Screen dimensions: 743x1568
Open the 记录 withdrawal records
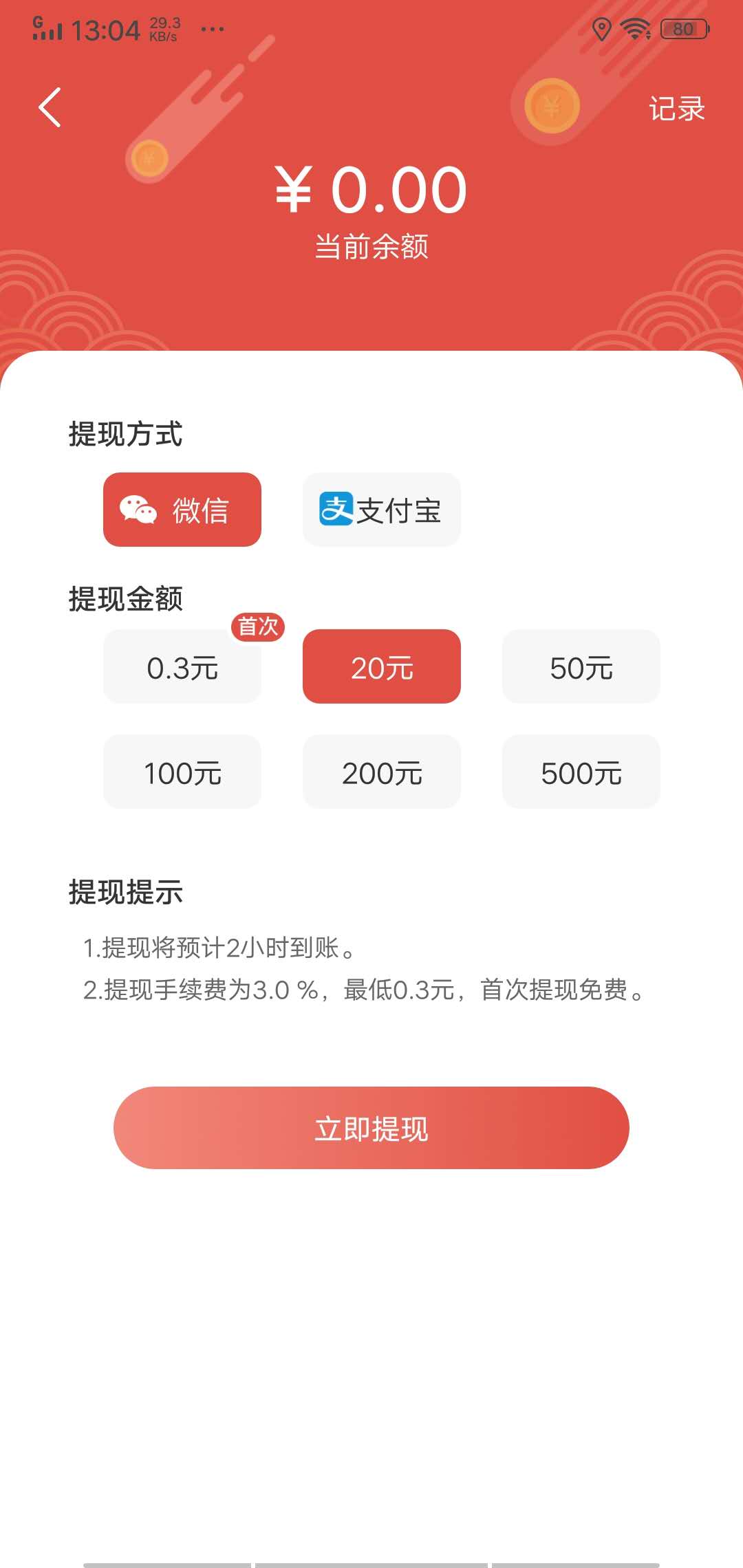[x=676, y=109]
